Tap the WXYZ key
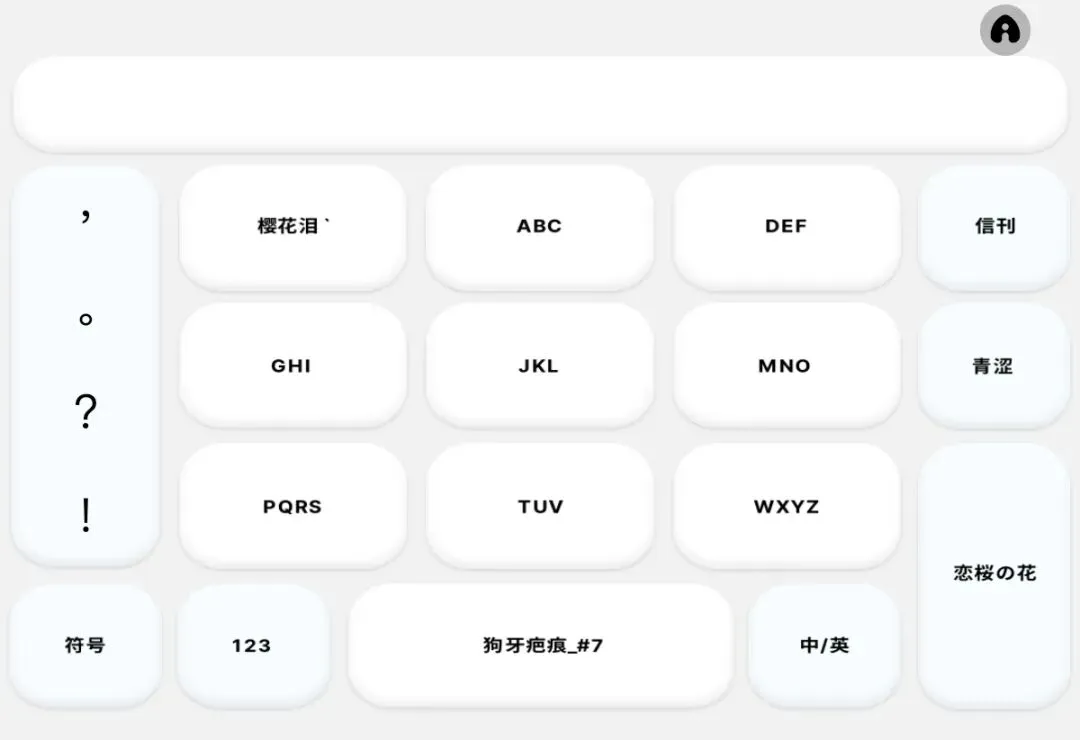The image size is (1080, 740). coord(787,506)
